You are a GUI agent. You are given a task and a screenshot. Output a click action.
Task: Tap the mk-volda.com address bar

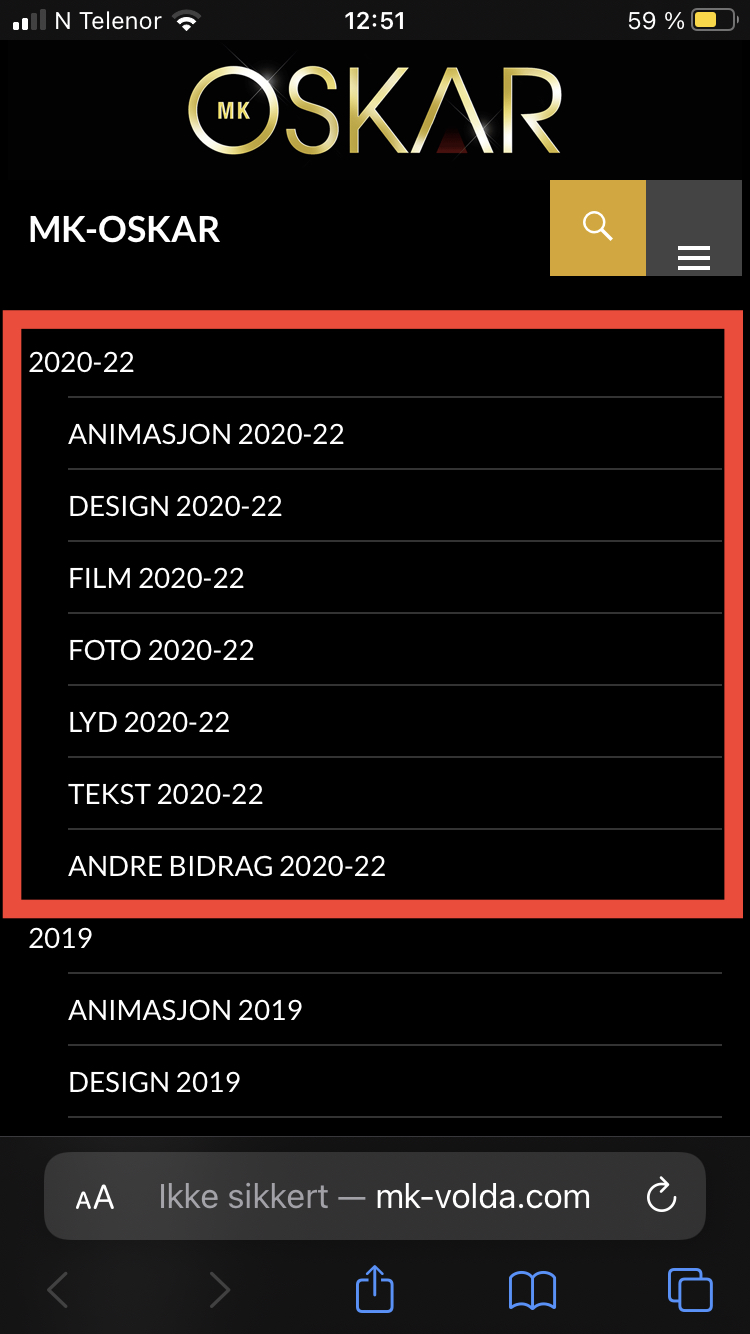pos(375,1196)
